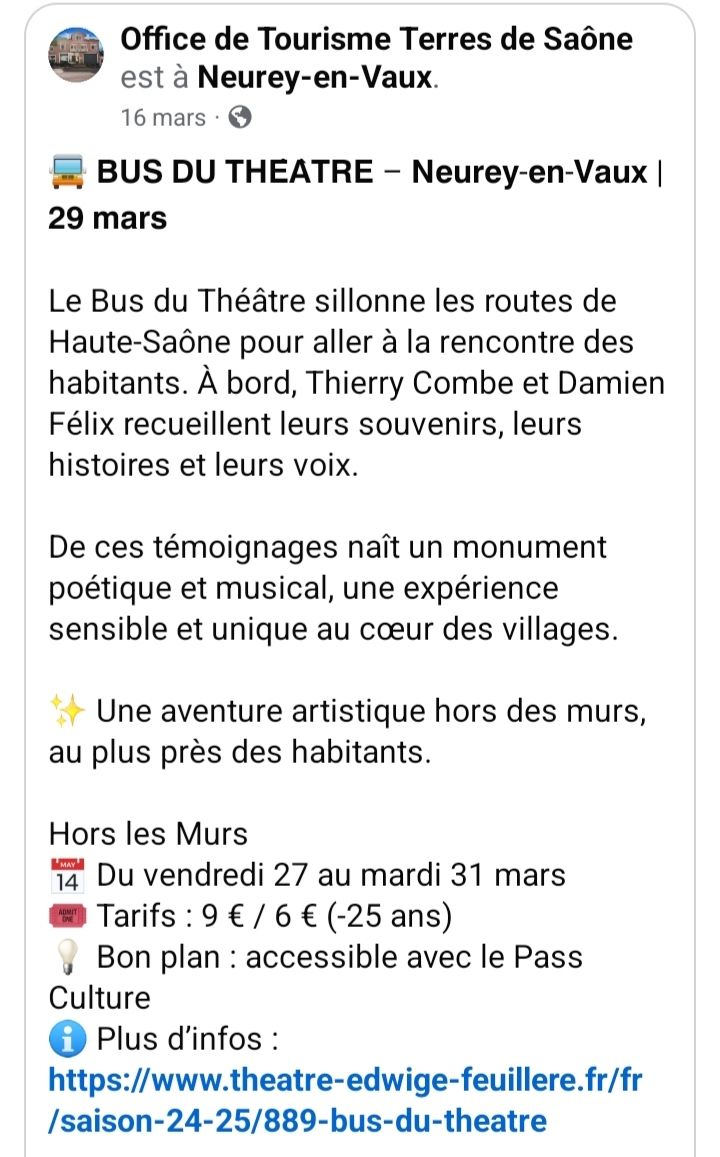Tap the 16 mars post timestamp
The height and width of the screenshot is (1157, 720).
[163, 117]
